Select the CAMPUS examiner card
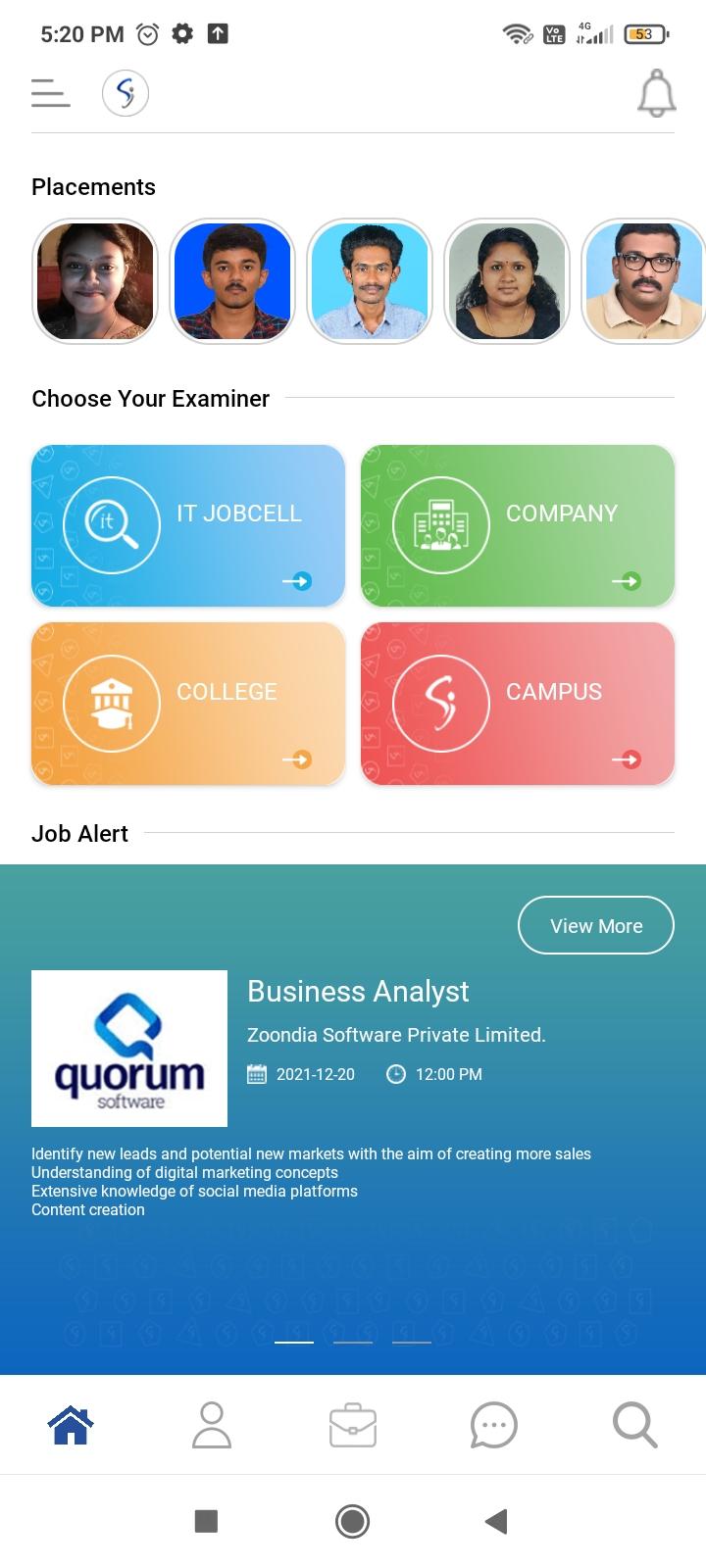This screenshot has height=1568, width=706. (518, 704)
